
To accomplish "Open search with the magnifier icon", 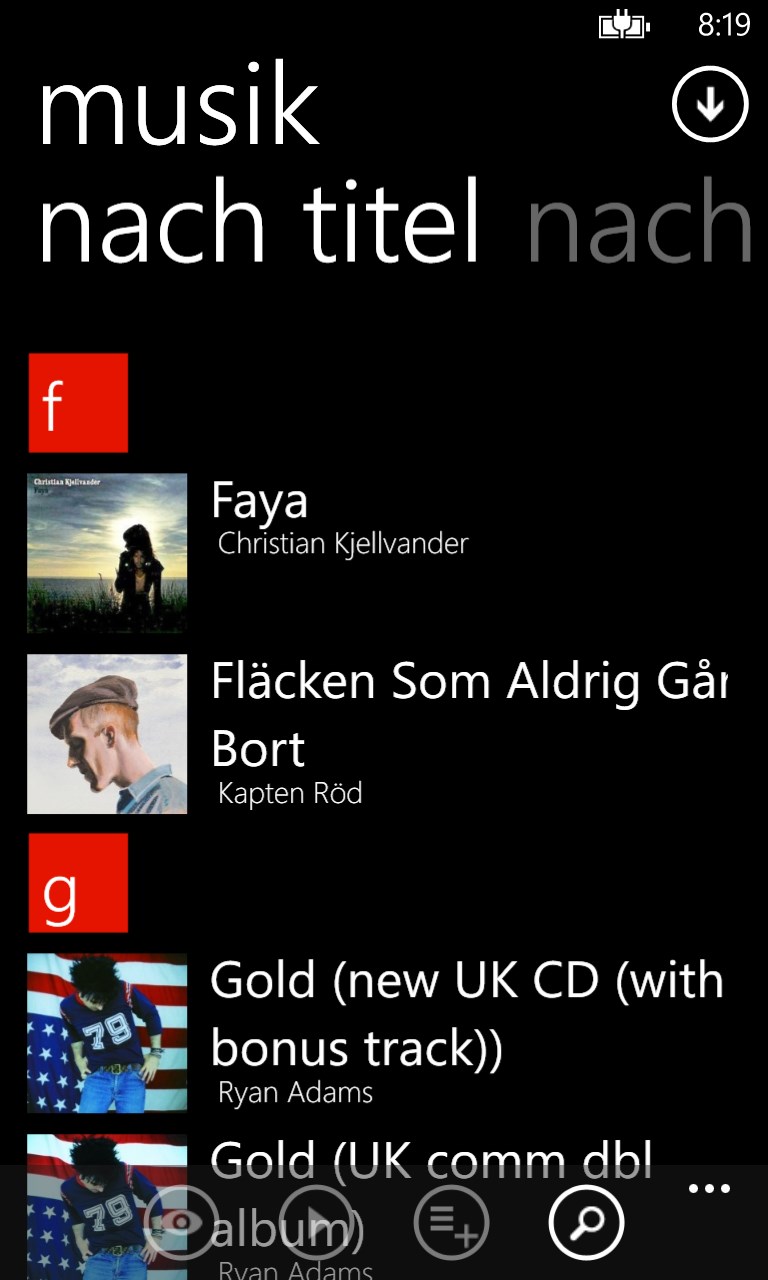I will [587, 1222].
